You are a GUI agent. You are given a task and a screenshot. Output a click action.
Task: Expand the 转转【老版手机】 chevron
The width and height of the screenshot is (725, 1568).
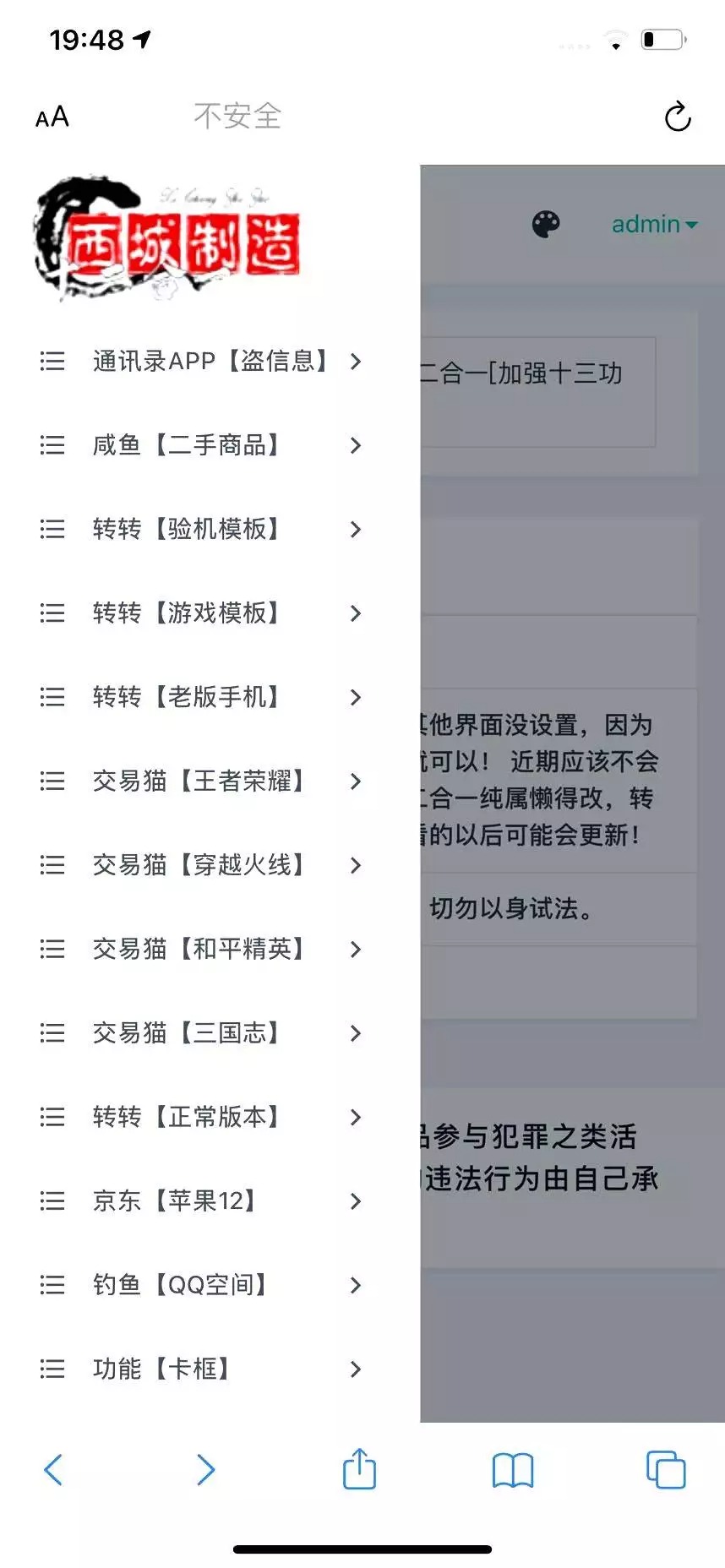355,697
